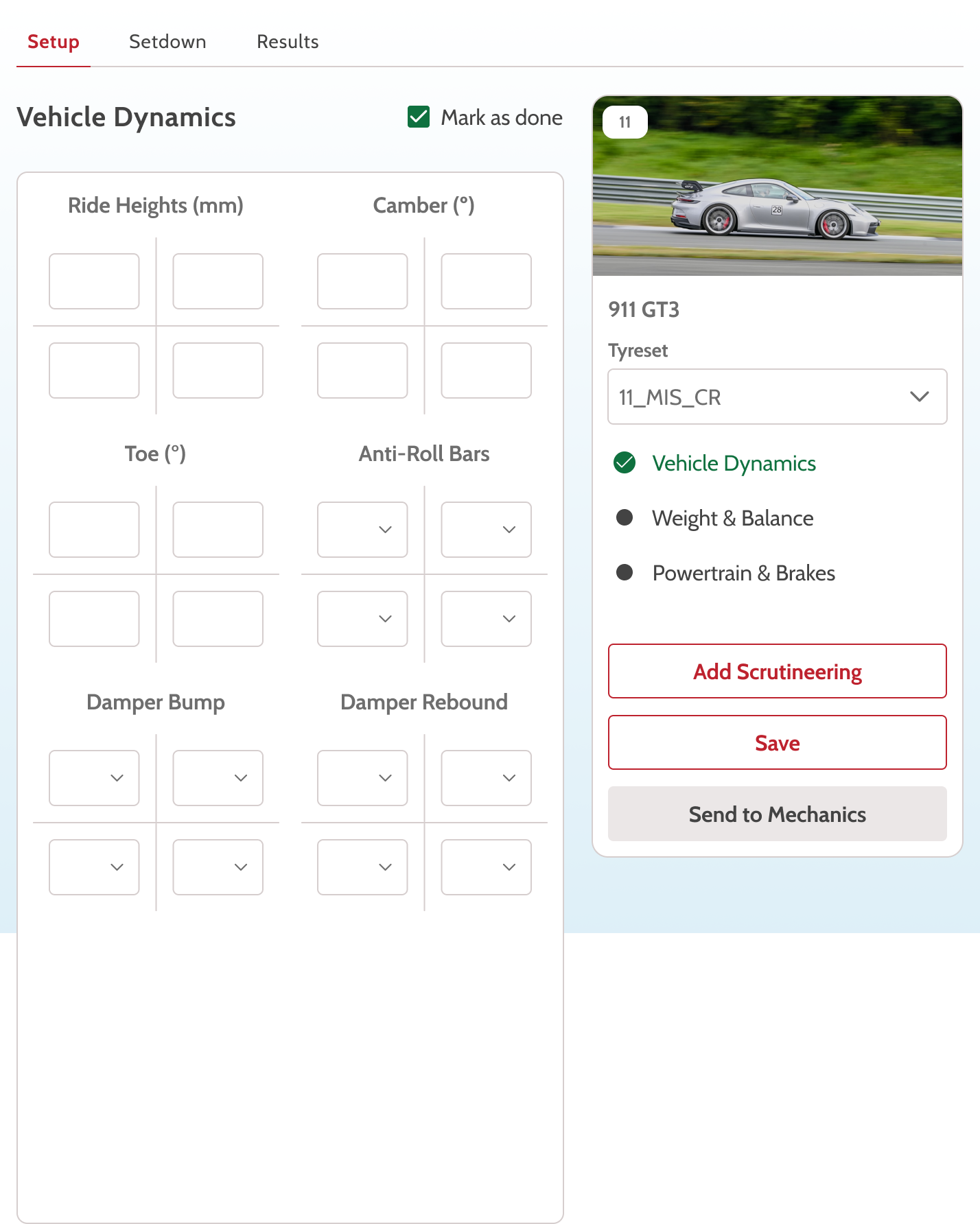Screen dimensions: 980x1224
Task: Focus the rear-left Toe field
Action: coord(94,619)
